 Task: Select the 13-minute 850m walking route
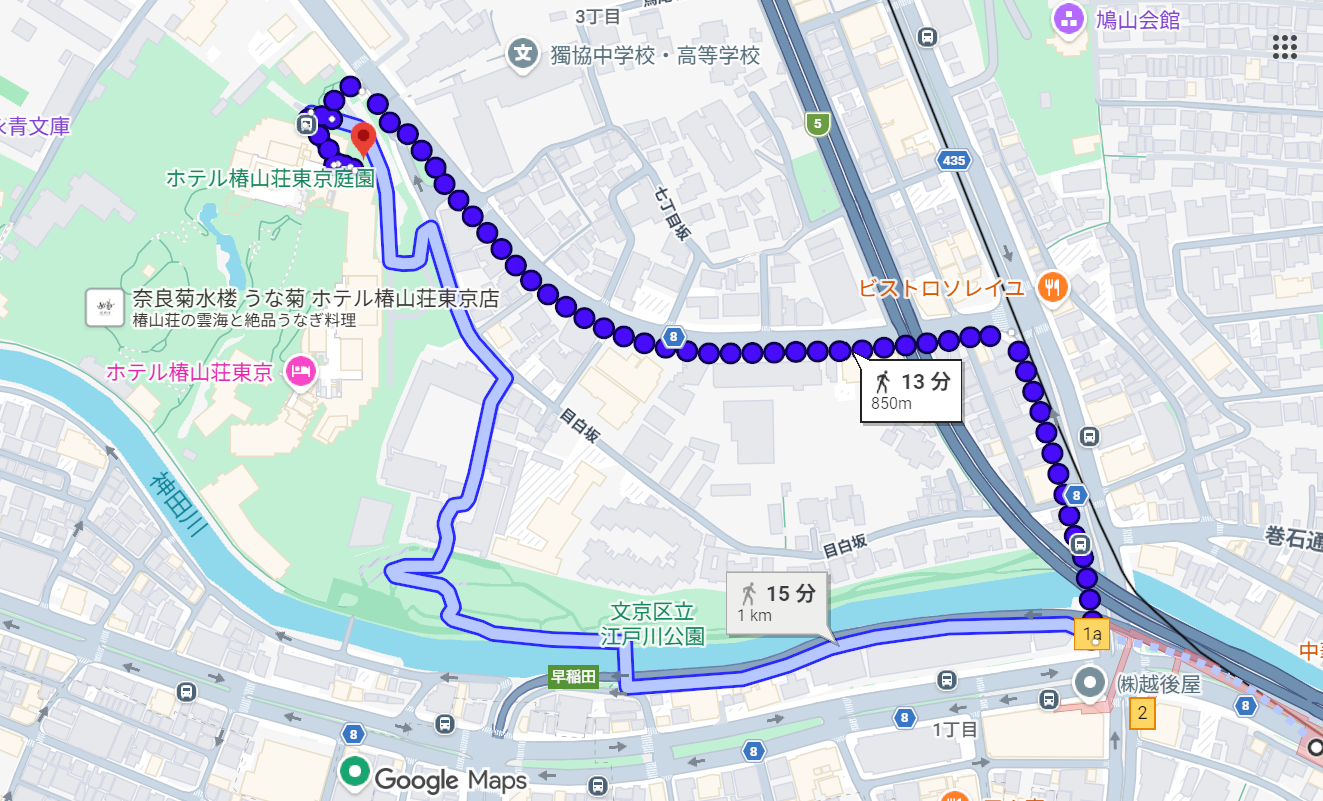point(909,390)
